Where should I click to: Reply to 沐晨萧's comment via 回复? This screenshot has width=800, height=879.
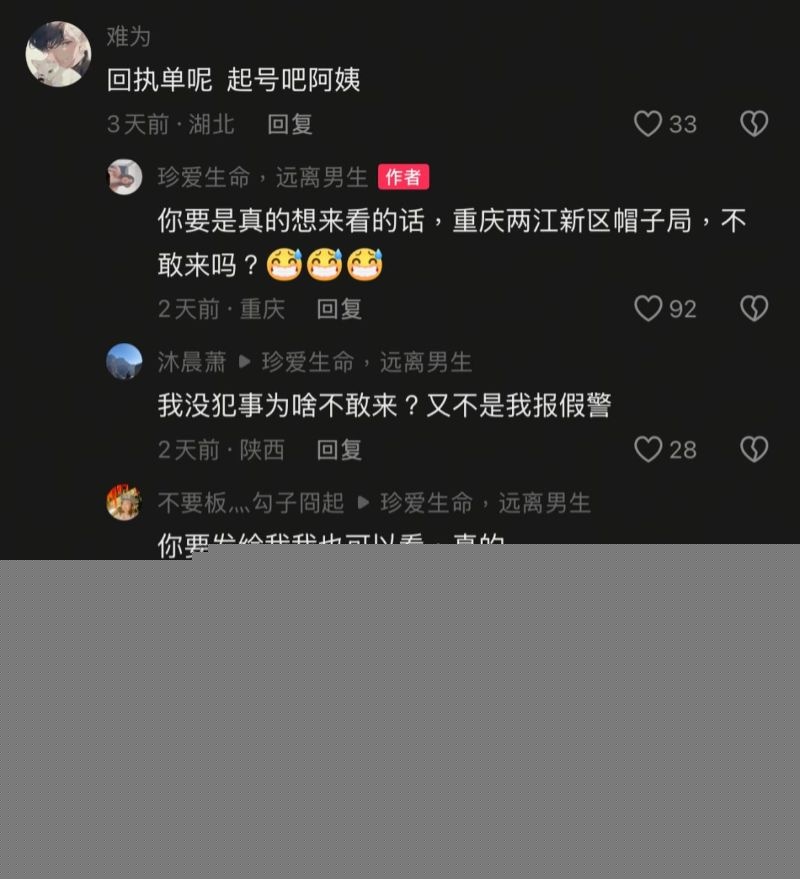tap(341, 450)
